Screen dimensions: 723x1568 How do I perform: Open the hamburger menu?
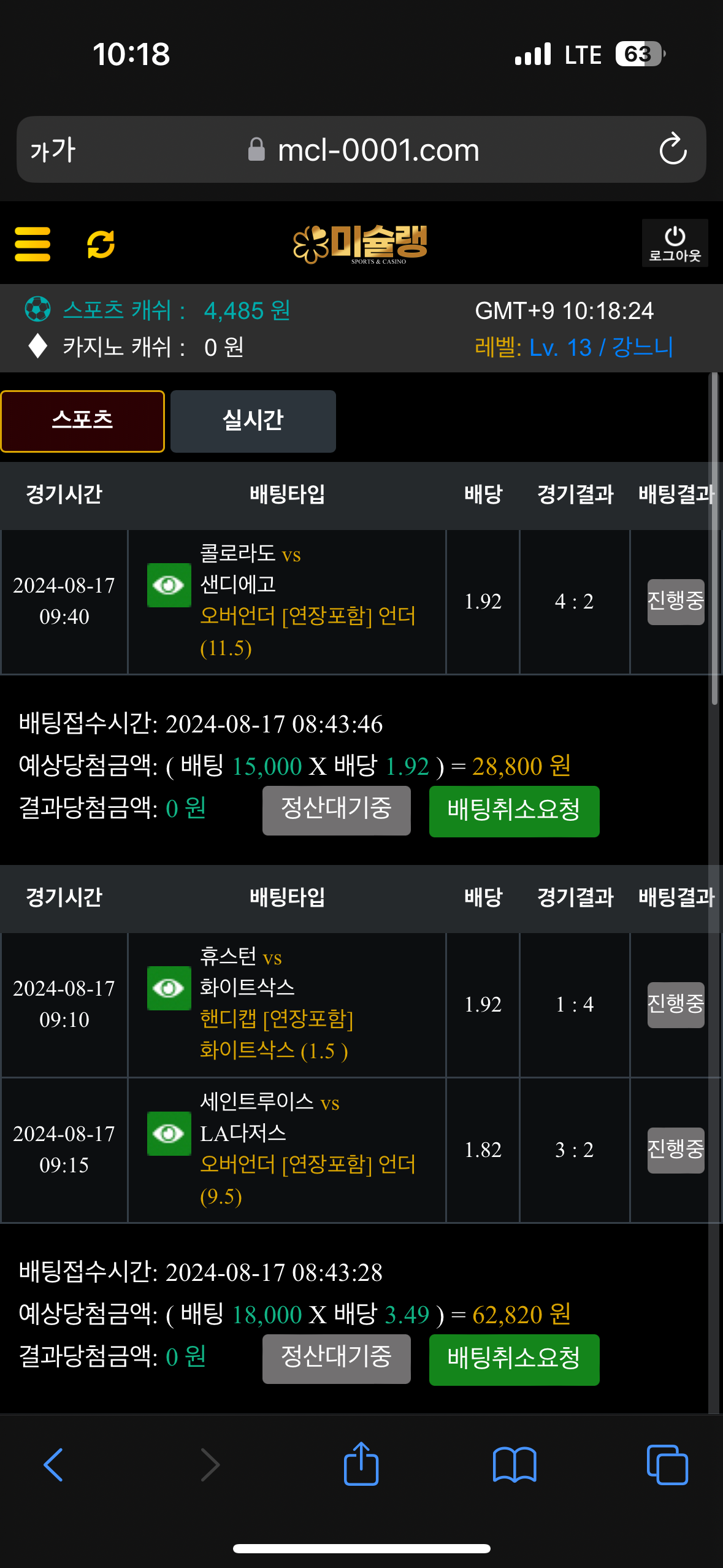point(33,244)
